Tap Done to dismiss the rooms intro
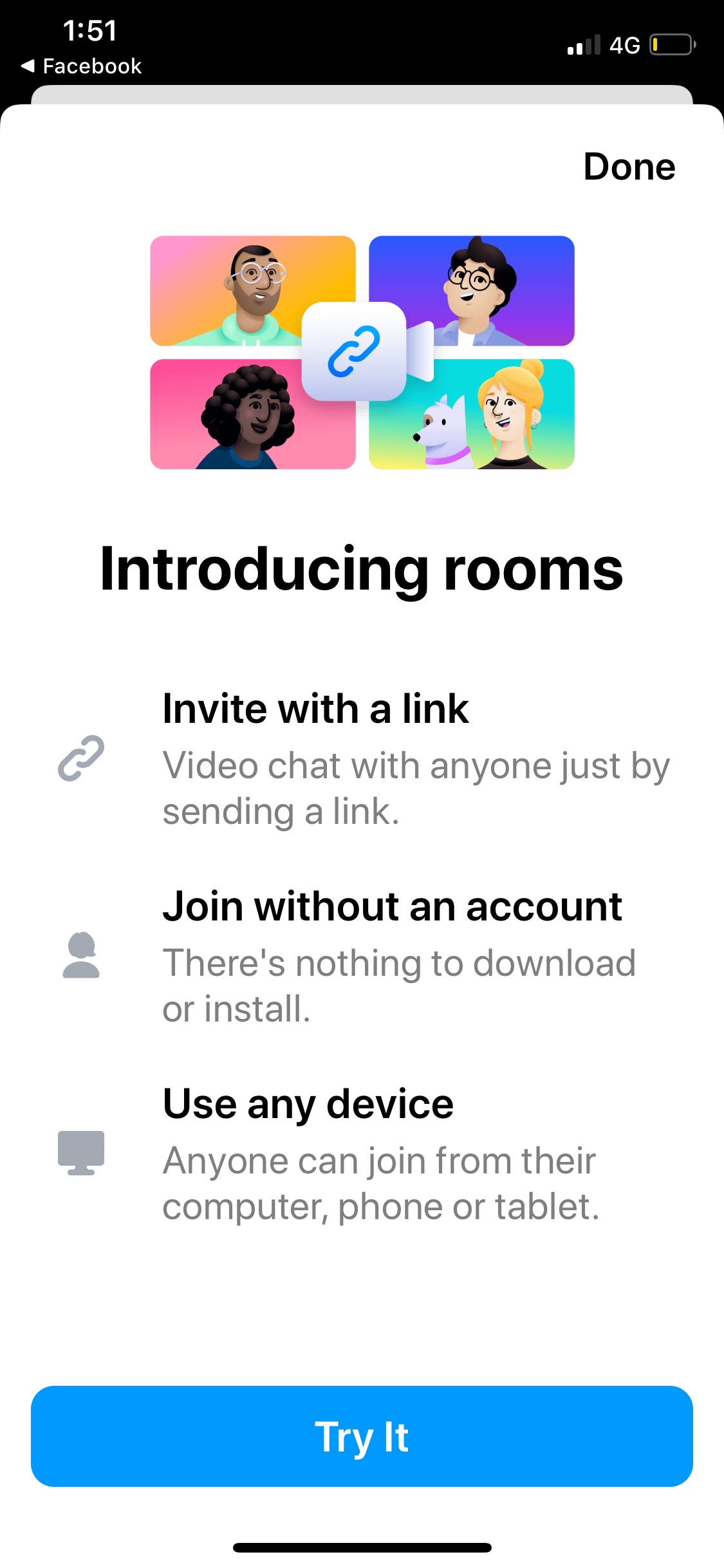The image size is (724, 1568). pyautogui.click(x=629, y=167)
